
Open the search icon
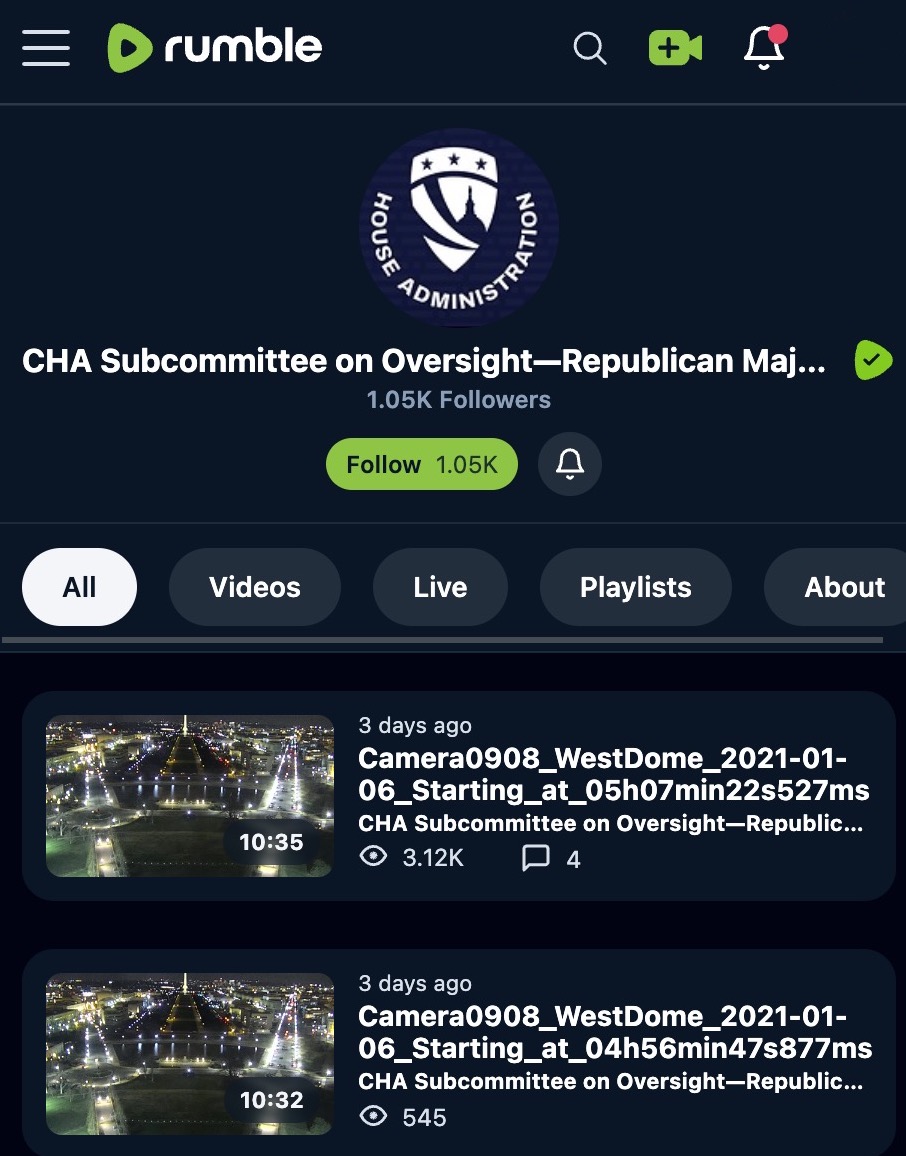click(590, 49)
